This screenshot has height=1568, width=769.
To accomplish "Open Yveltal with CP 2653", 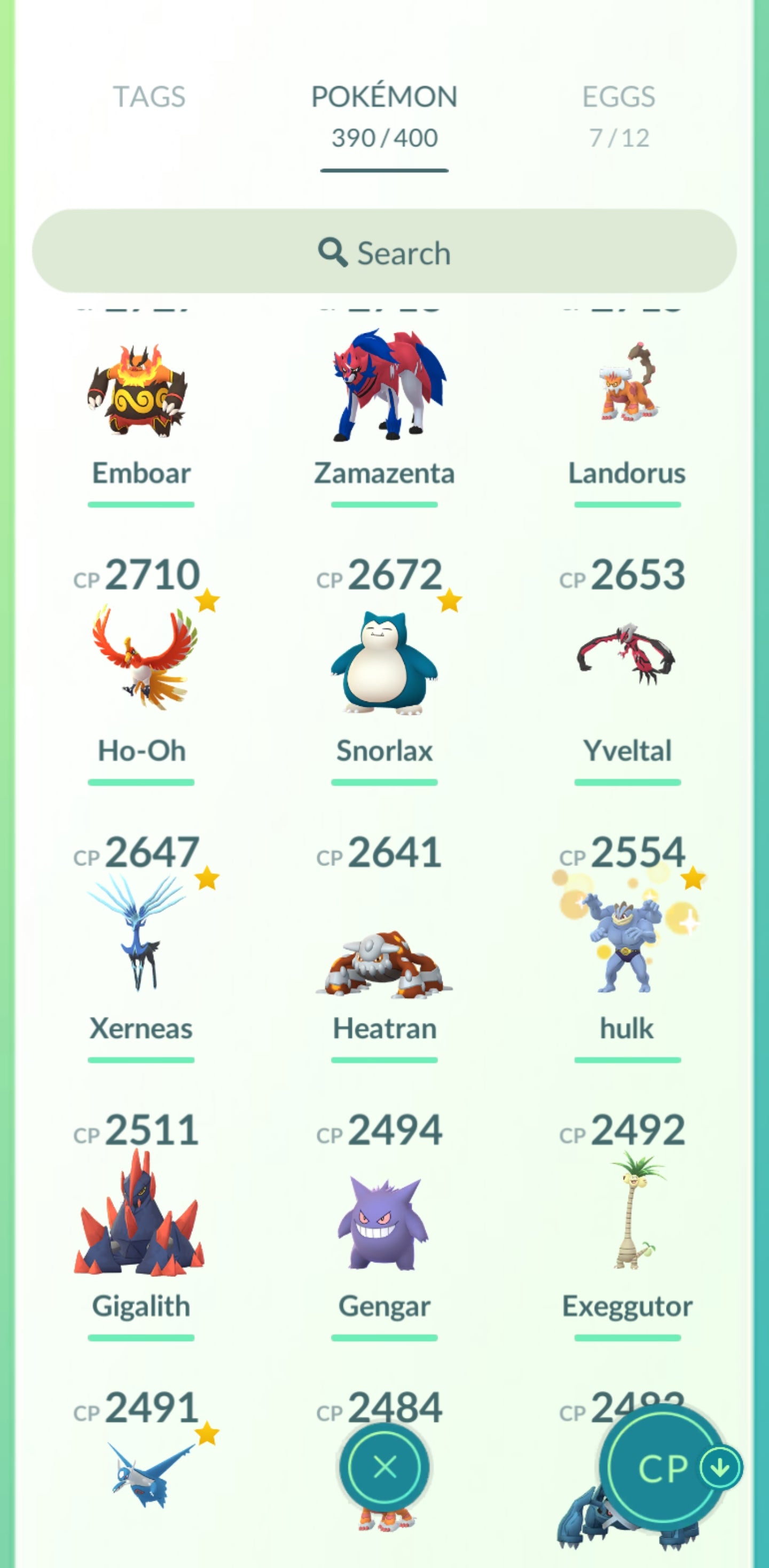I will click(627, 664).
